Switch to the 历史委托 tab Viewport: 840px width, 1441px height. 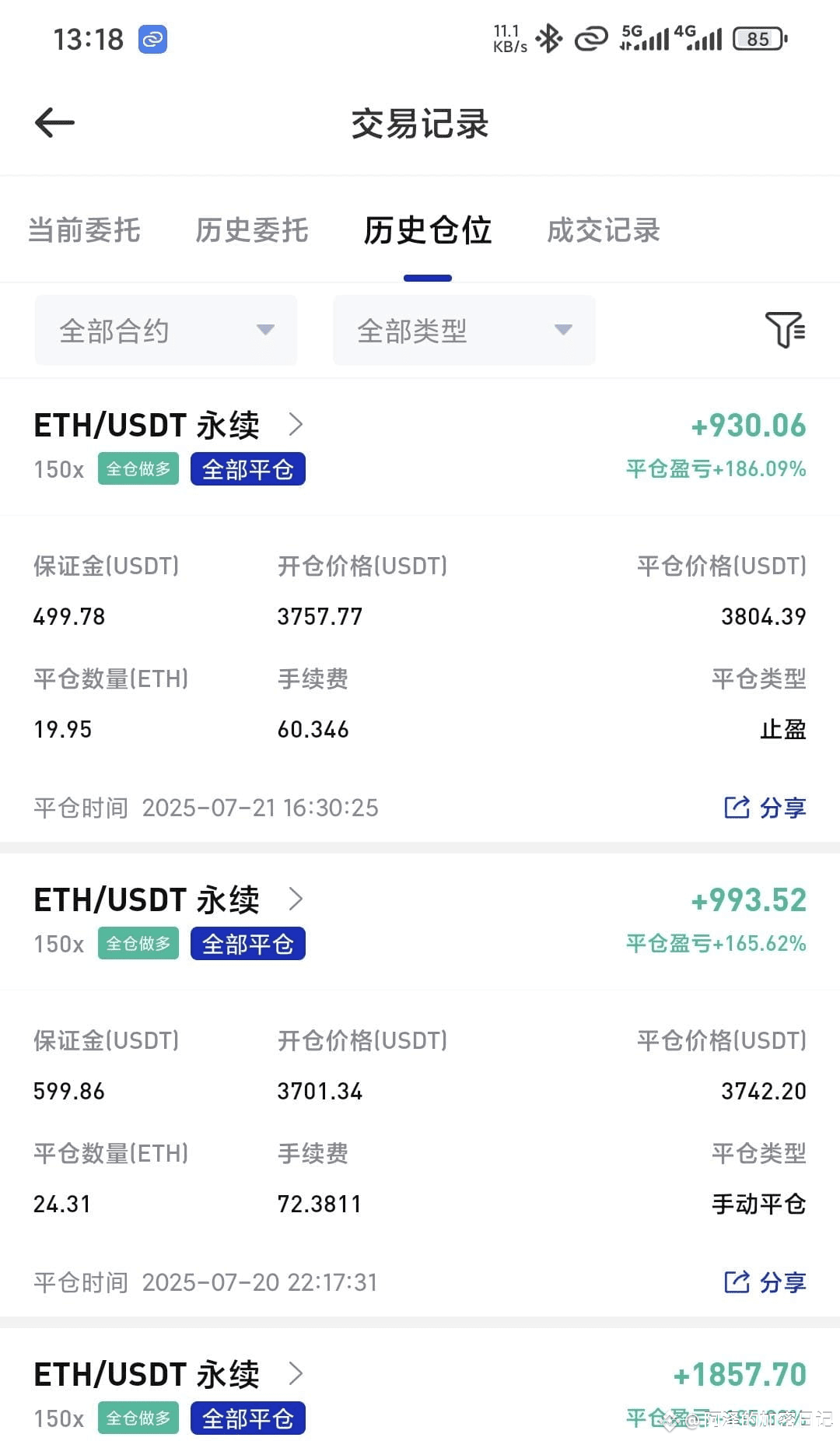[x=252, y=230]
